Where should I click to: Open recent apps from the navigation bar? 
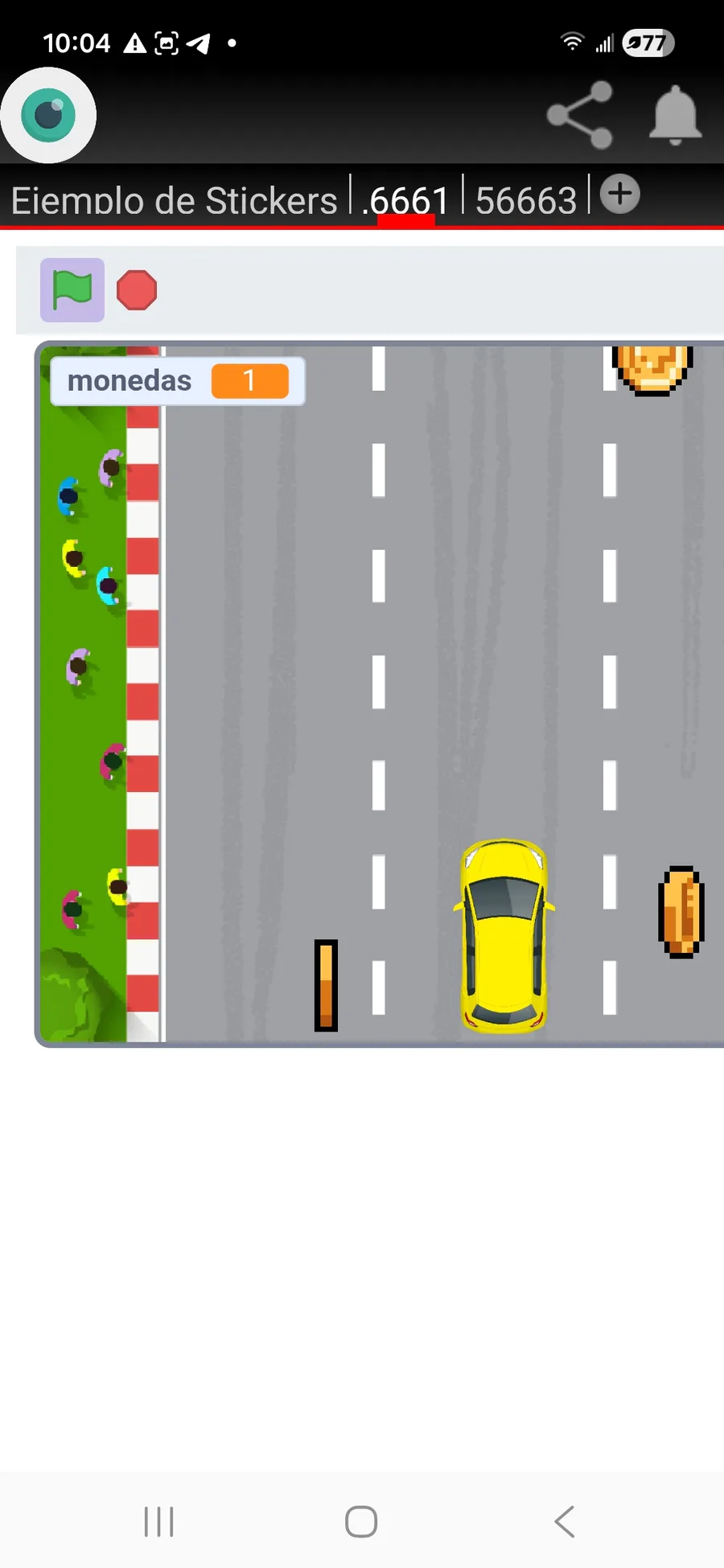pos(158,1521)
